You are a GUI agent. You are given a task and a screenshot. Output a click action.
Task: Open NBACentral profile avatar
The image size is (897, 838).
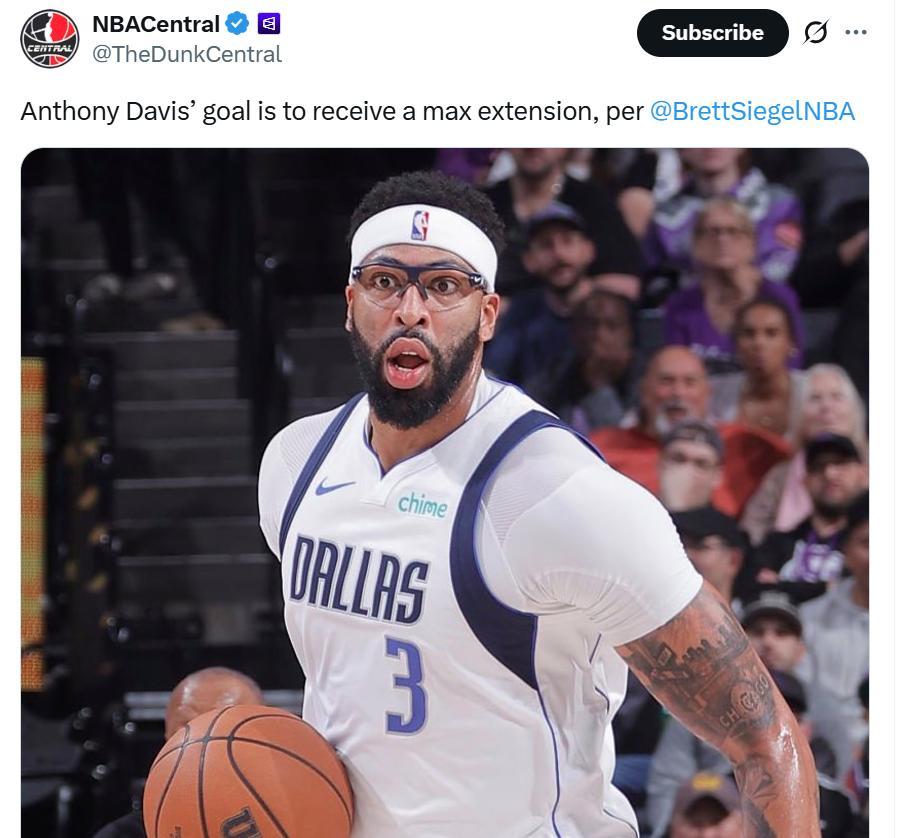[49, 39]
